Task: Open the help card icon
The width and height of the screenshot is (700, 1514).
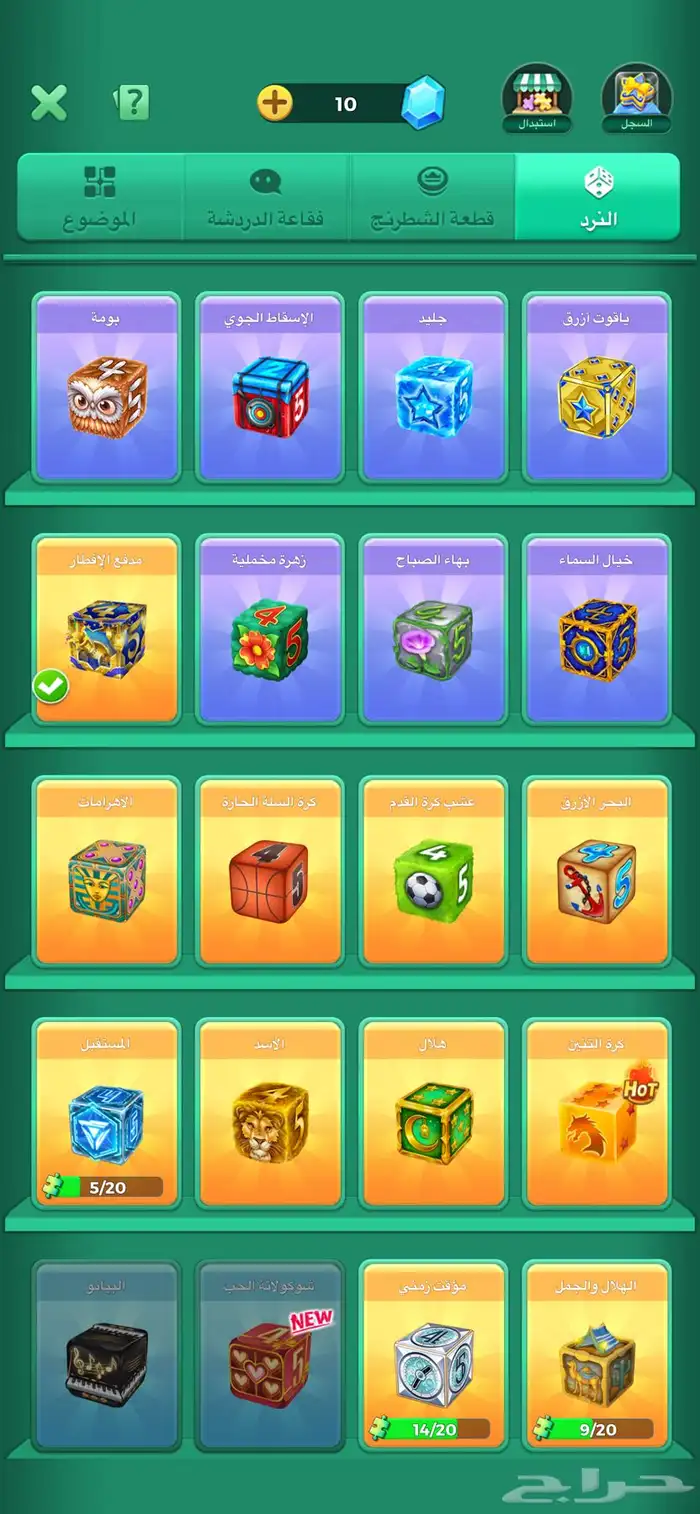Action: [133, 102]
